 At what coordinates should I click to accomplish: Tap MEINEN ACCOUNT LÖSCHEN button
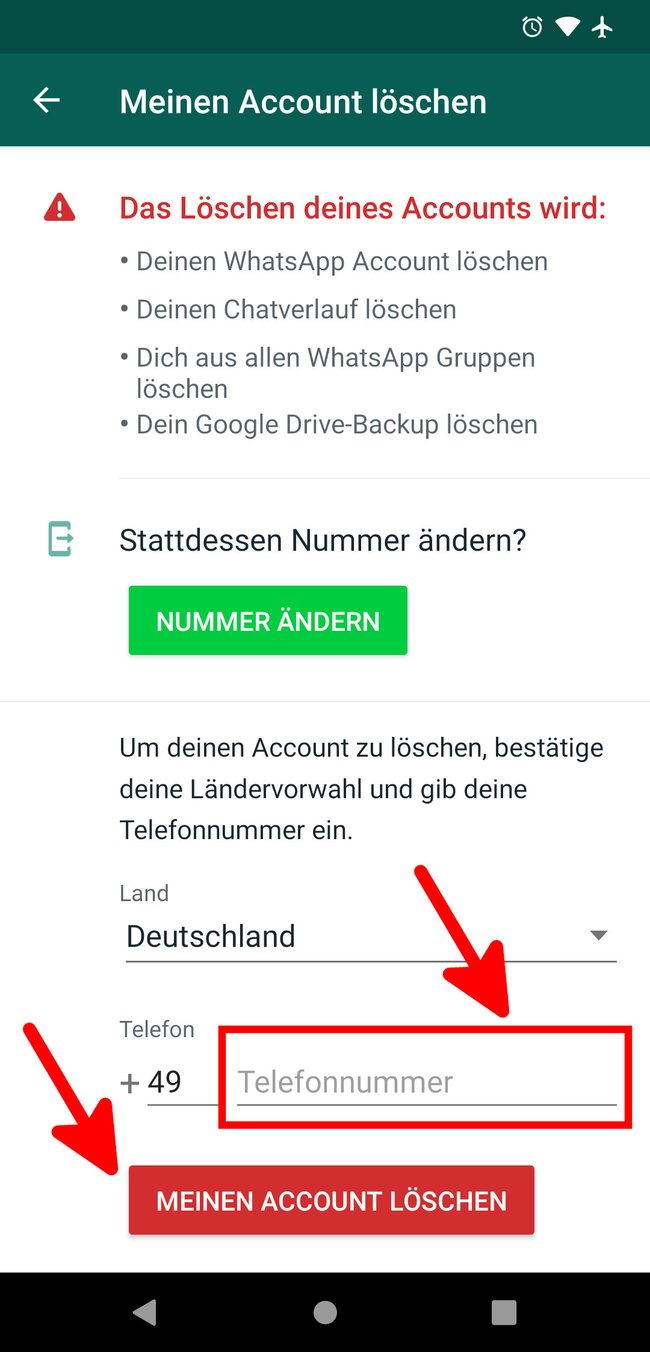click(331, 1200)
